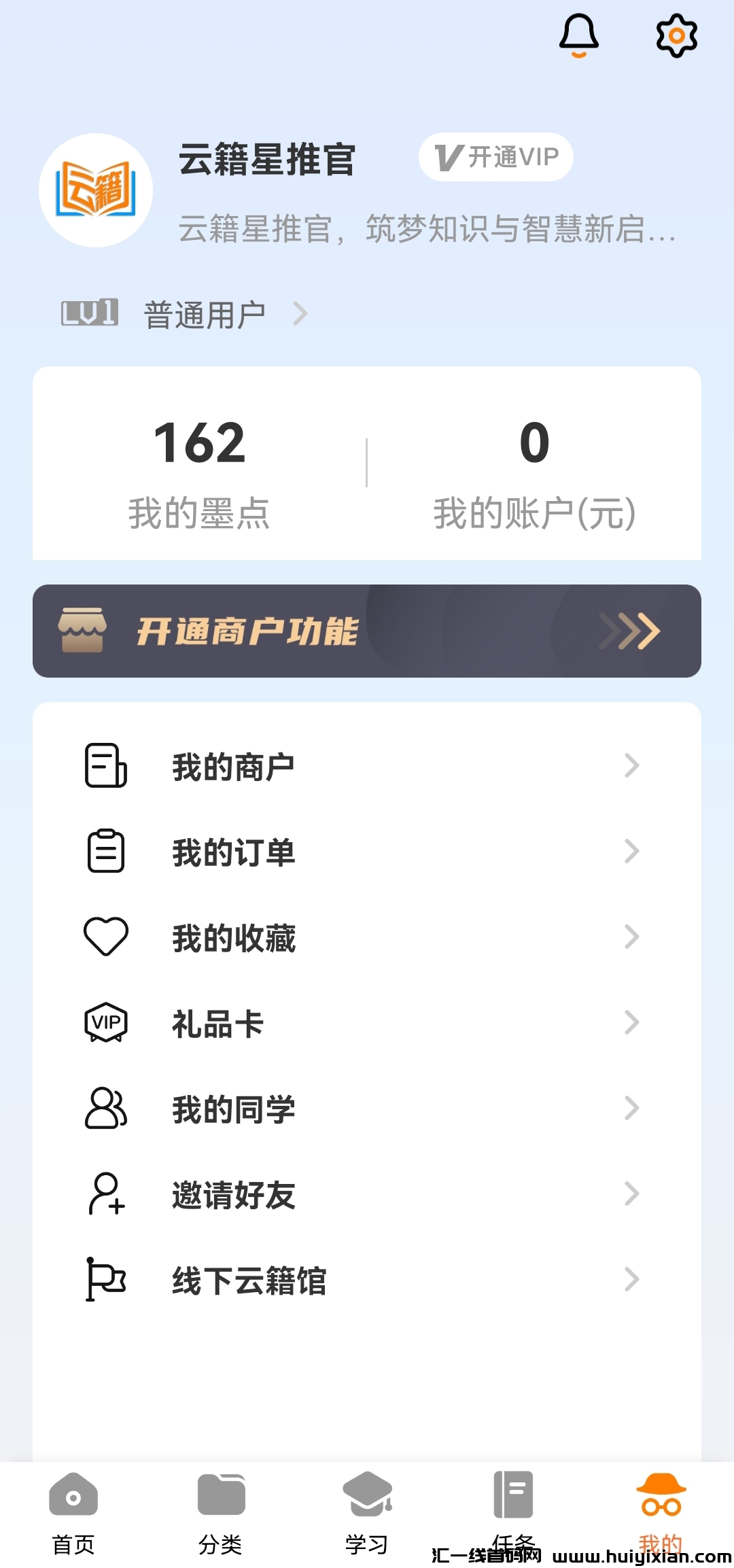Open the 普通用户 level page
This screenshot has width=734, height=1568.
tap(204, 315)
